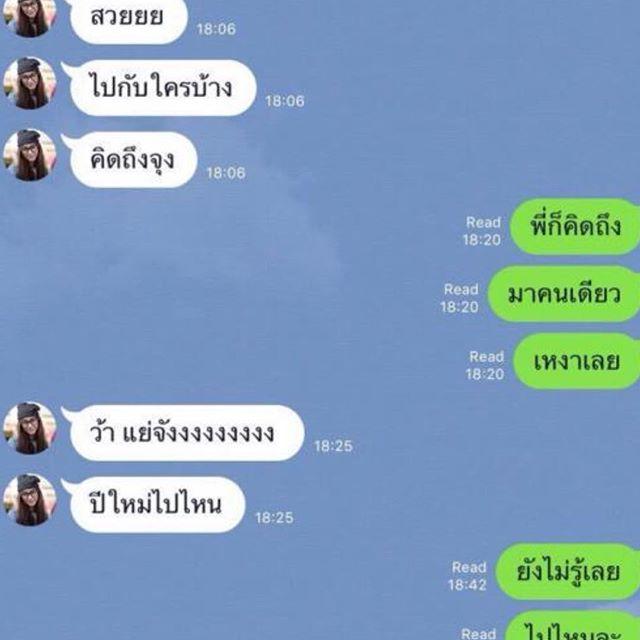
Task: Open sender's avatar beside "ไปกับใครบ้าง" message
Action: [30, 83]
